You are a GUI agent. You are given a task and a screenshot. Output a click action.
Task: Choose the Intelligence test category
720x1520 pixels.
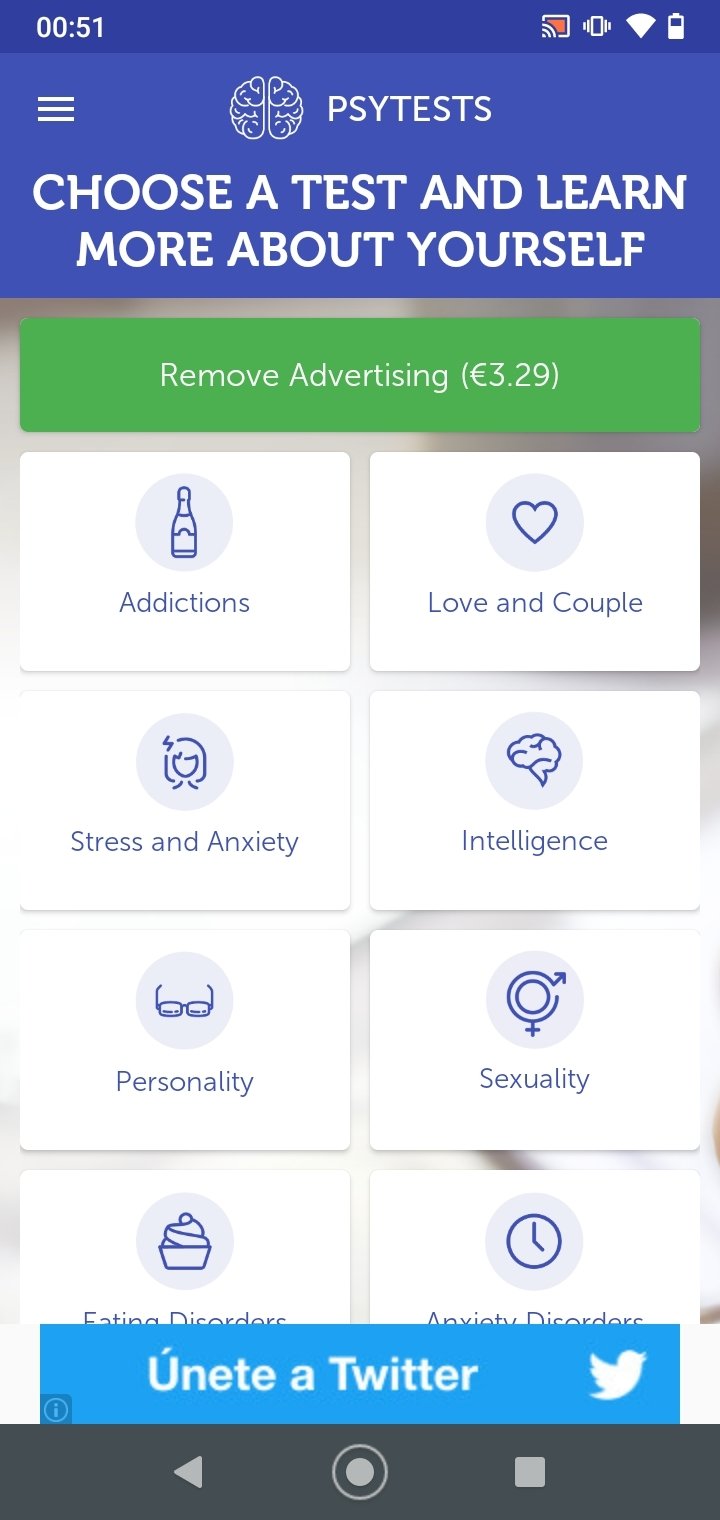click(x=535, y=800)
